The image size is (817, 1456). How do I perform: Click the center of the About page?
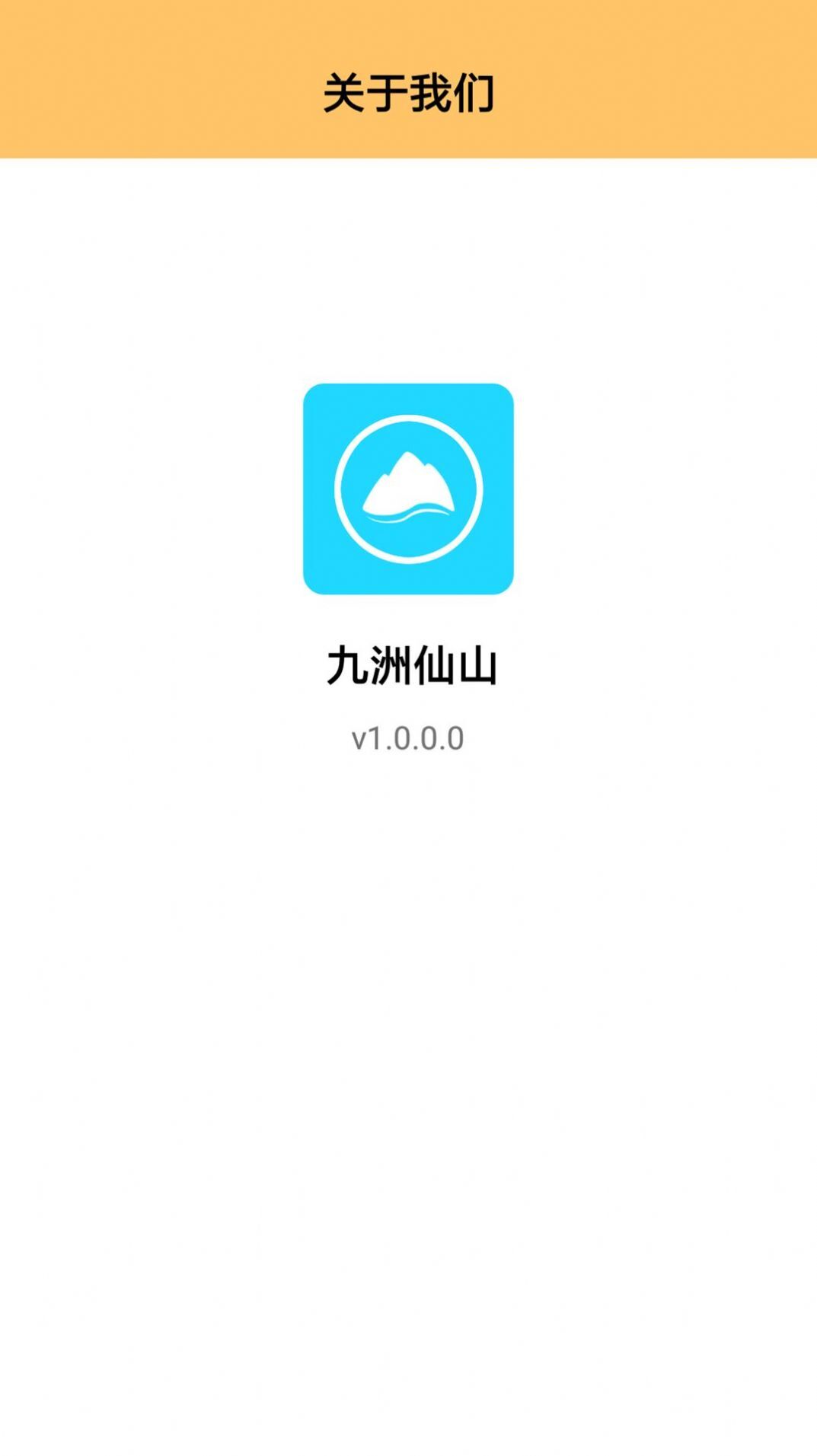[x=409, y=799]
